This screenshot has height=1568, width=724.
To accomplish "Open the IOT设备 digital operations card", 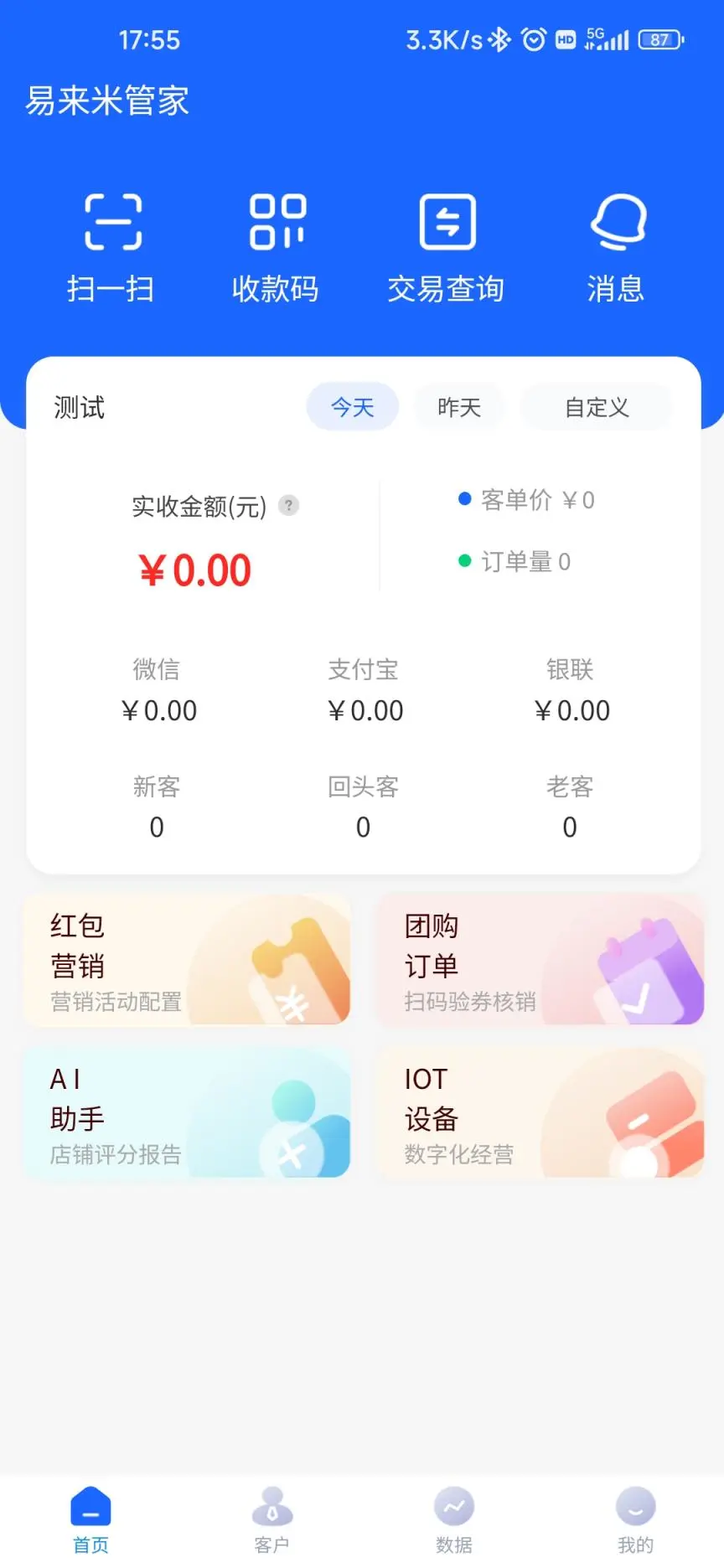I will pyautogui.click(x=540, y=1114).
